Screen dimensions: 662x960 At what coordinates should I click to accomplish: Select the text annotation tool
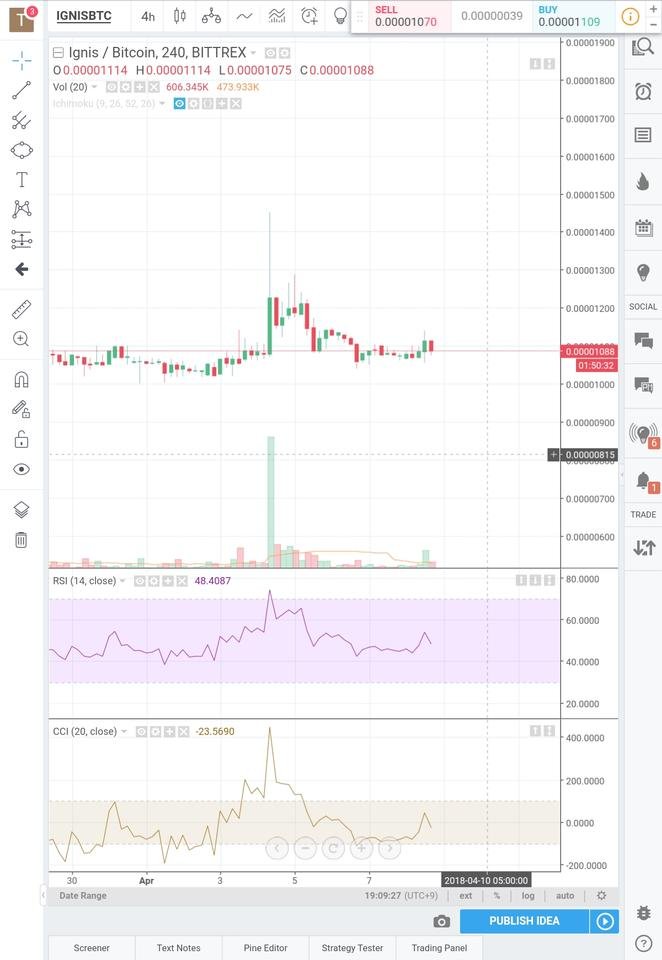tap(21, 180)
